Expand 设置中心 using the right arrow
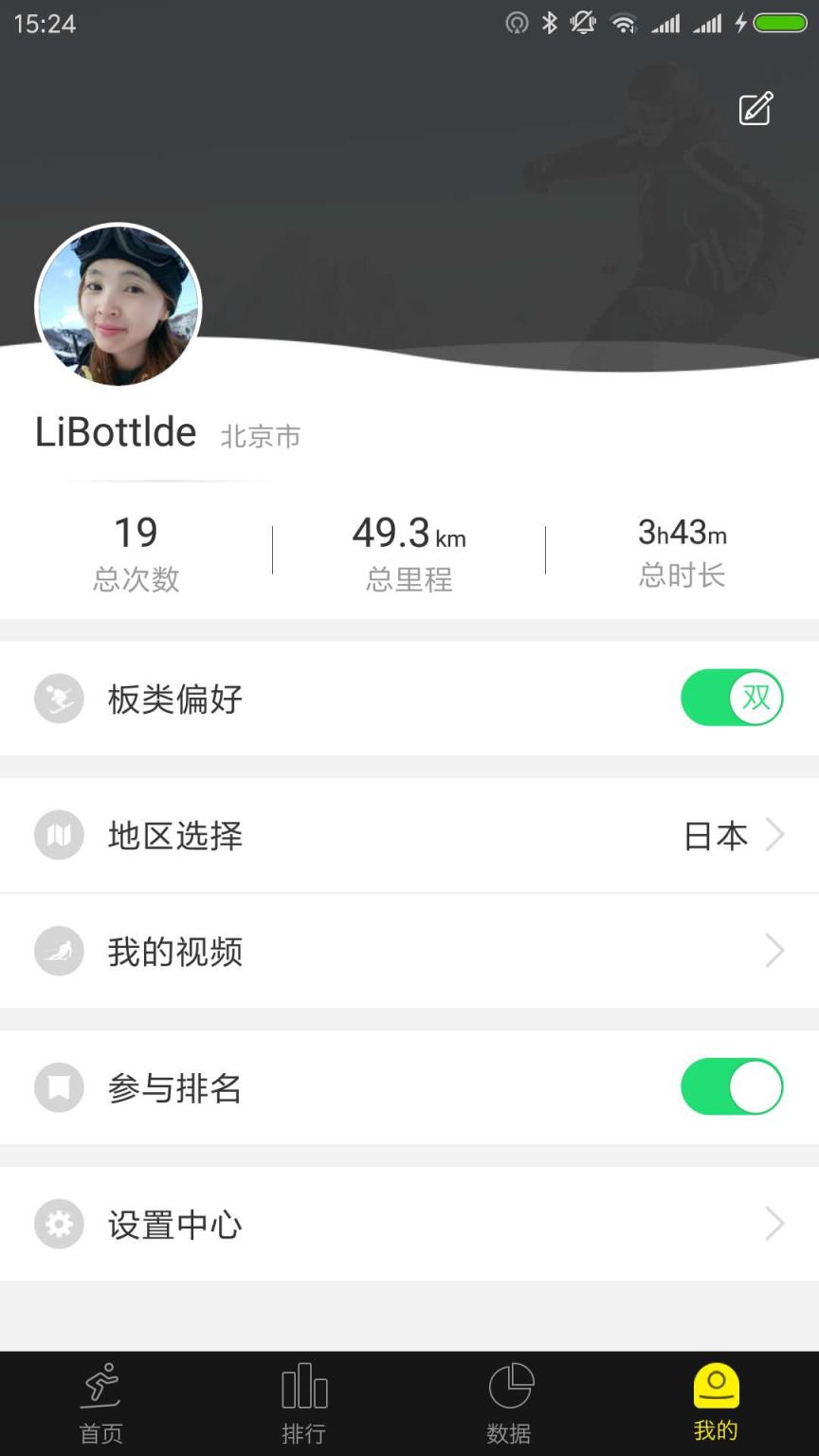 point(775,1224)
